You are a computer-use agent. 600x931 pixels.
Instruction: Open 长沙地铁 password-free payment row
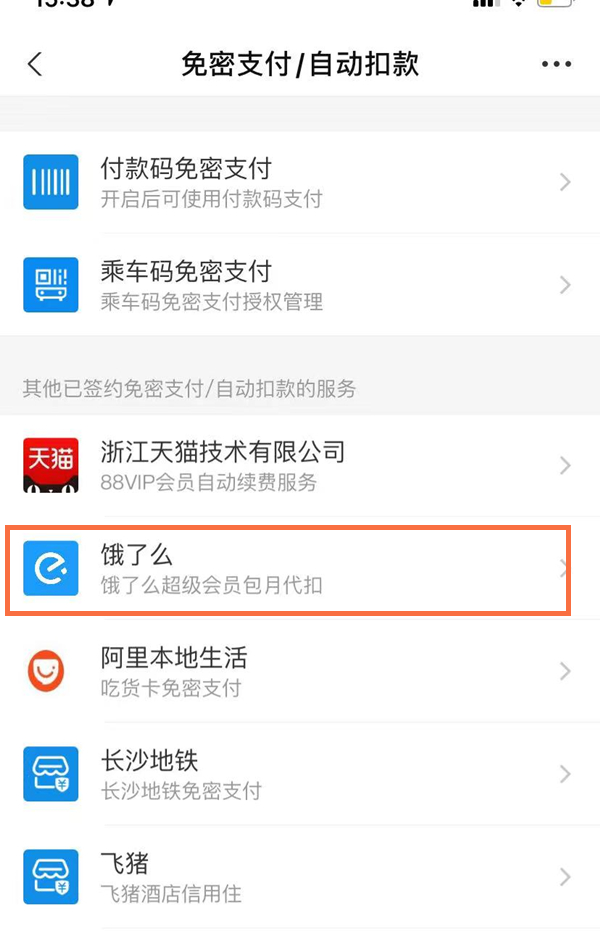[300, 775]
